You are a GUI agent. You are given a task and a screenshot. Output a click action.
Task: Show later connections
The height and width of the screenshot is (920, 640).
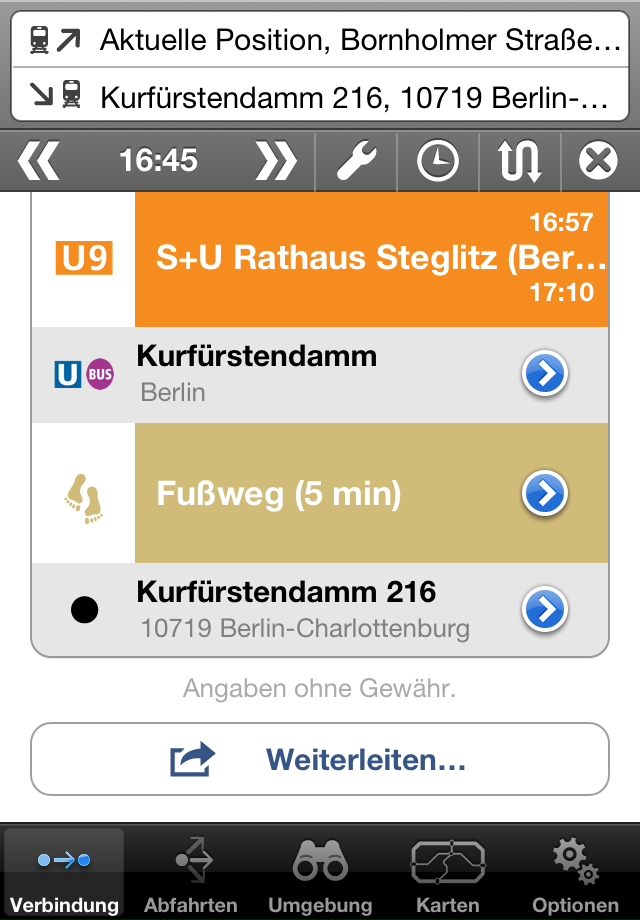coord(275,160)
